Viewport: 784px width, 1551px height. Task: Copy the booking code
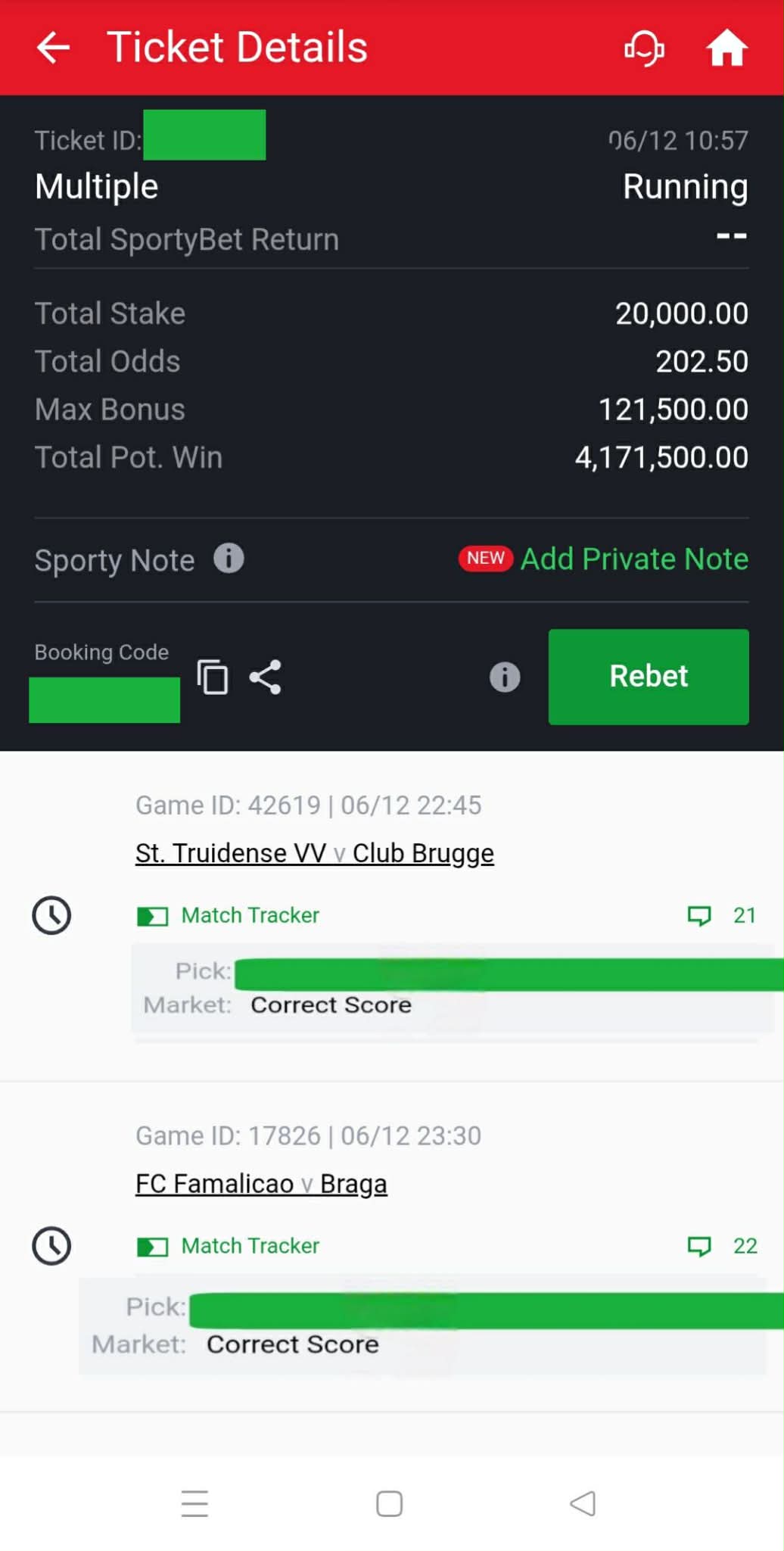tap(213, 677)
